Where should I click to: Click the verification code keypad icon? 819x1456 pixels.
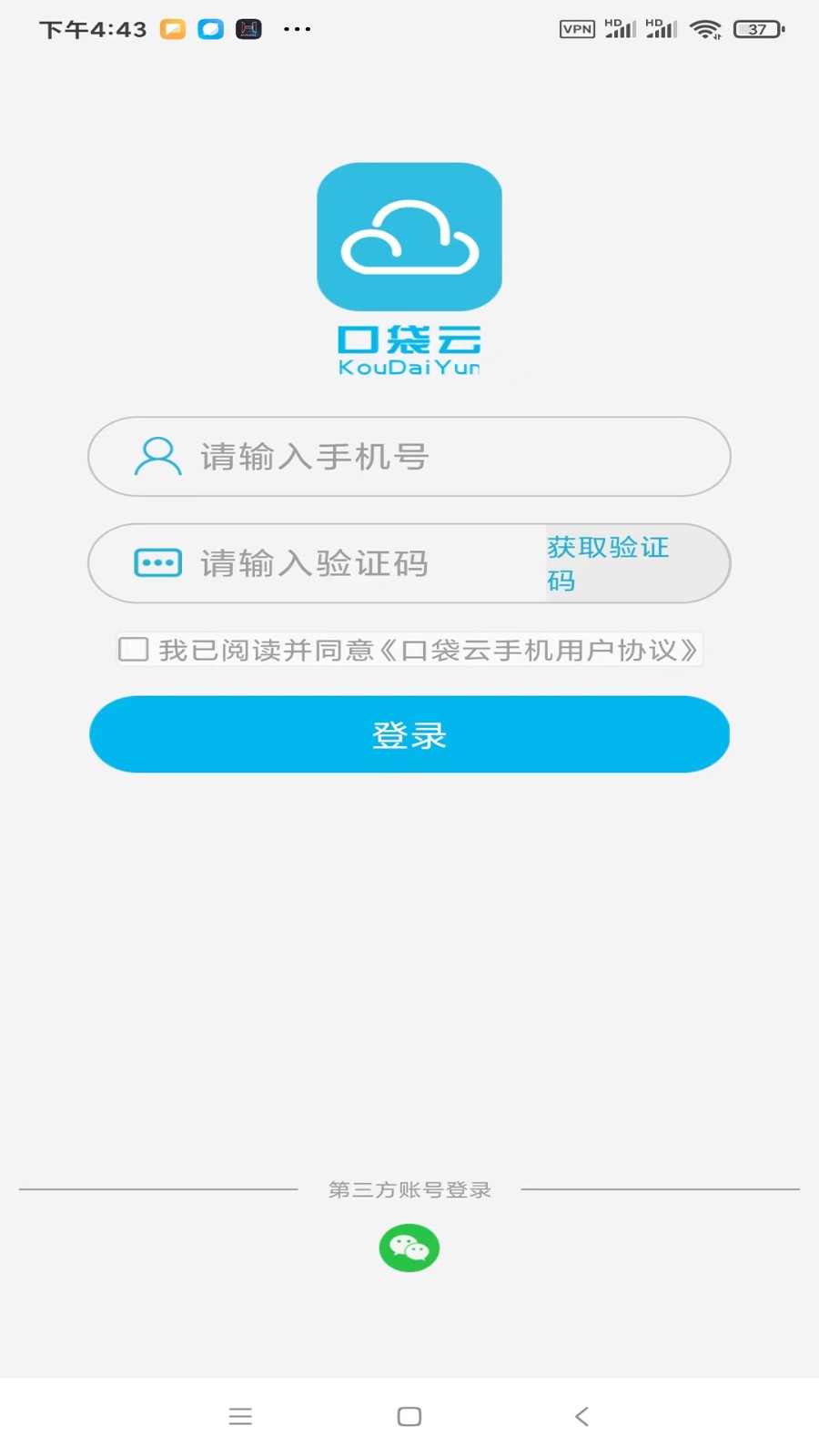157,562
